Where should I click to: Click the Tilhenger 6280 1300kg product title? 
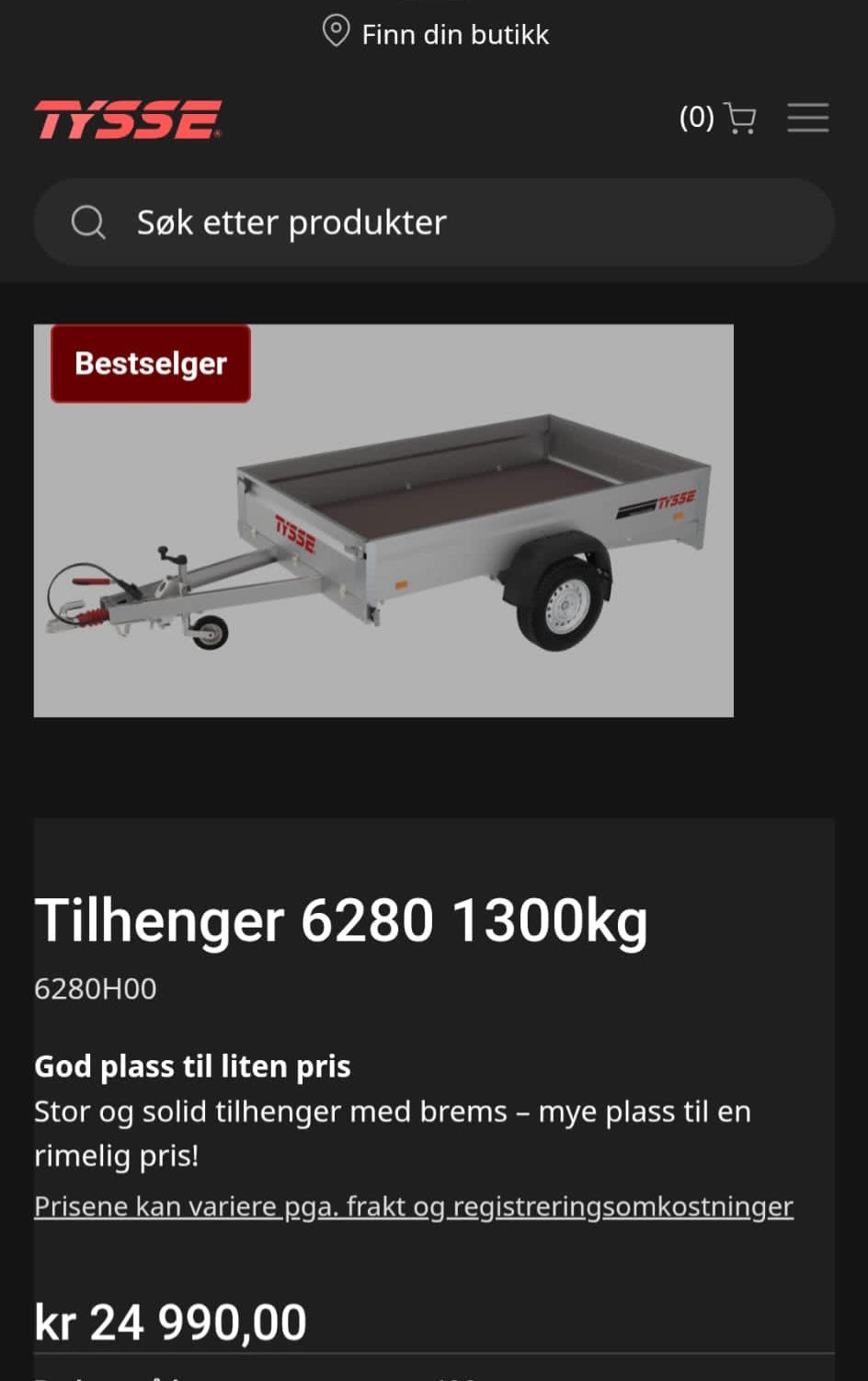[x=342, y=919]
